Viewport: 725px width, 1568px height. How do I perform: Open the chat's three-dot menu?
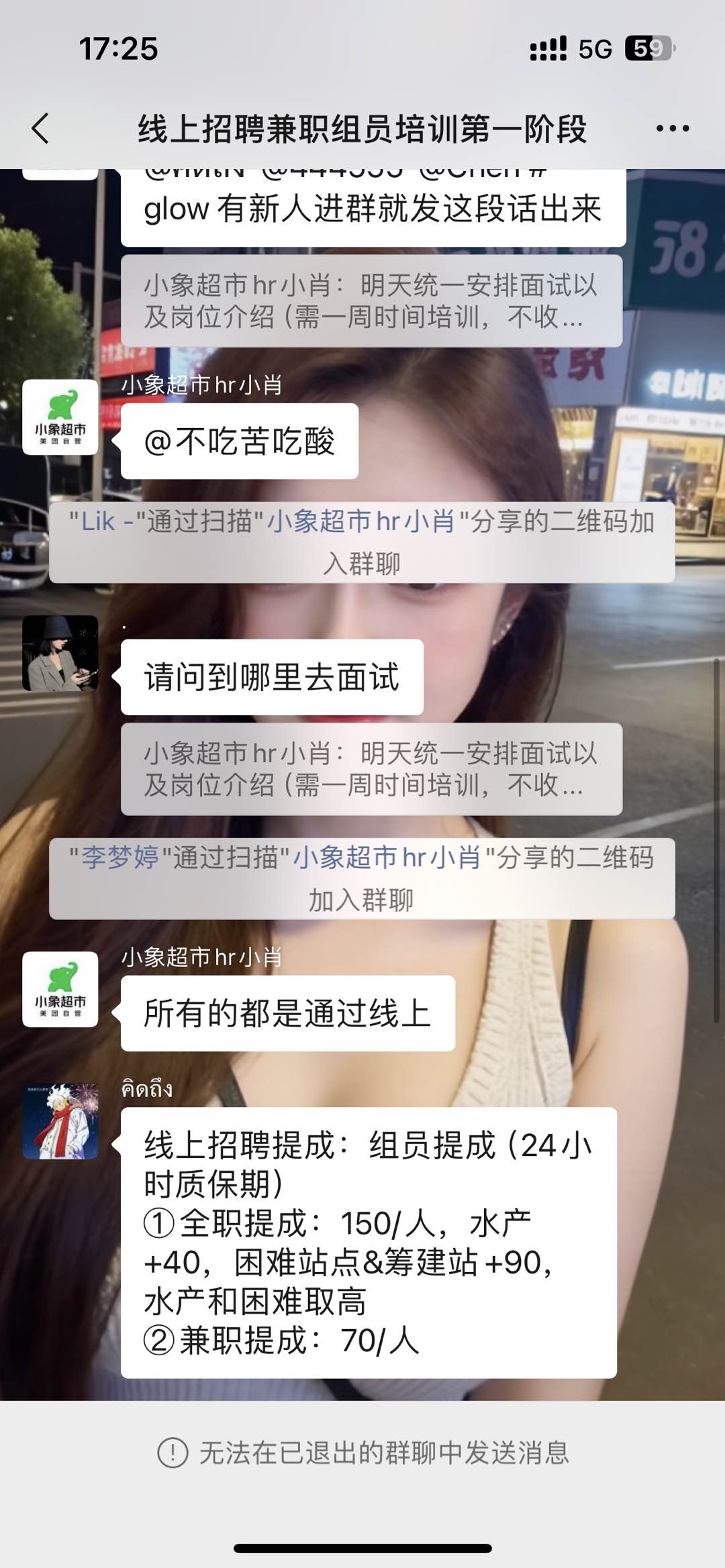(673, 128)
